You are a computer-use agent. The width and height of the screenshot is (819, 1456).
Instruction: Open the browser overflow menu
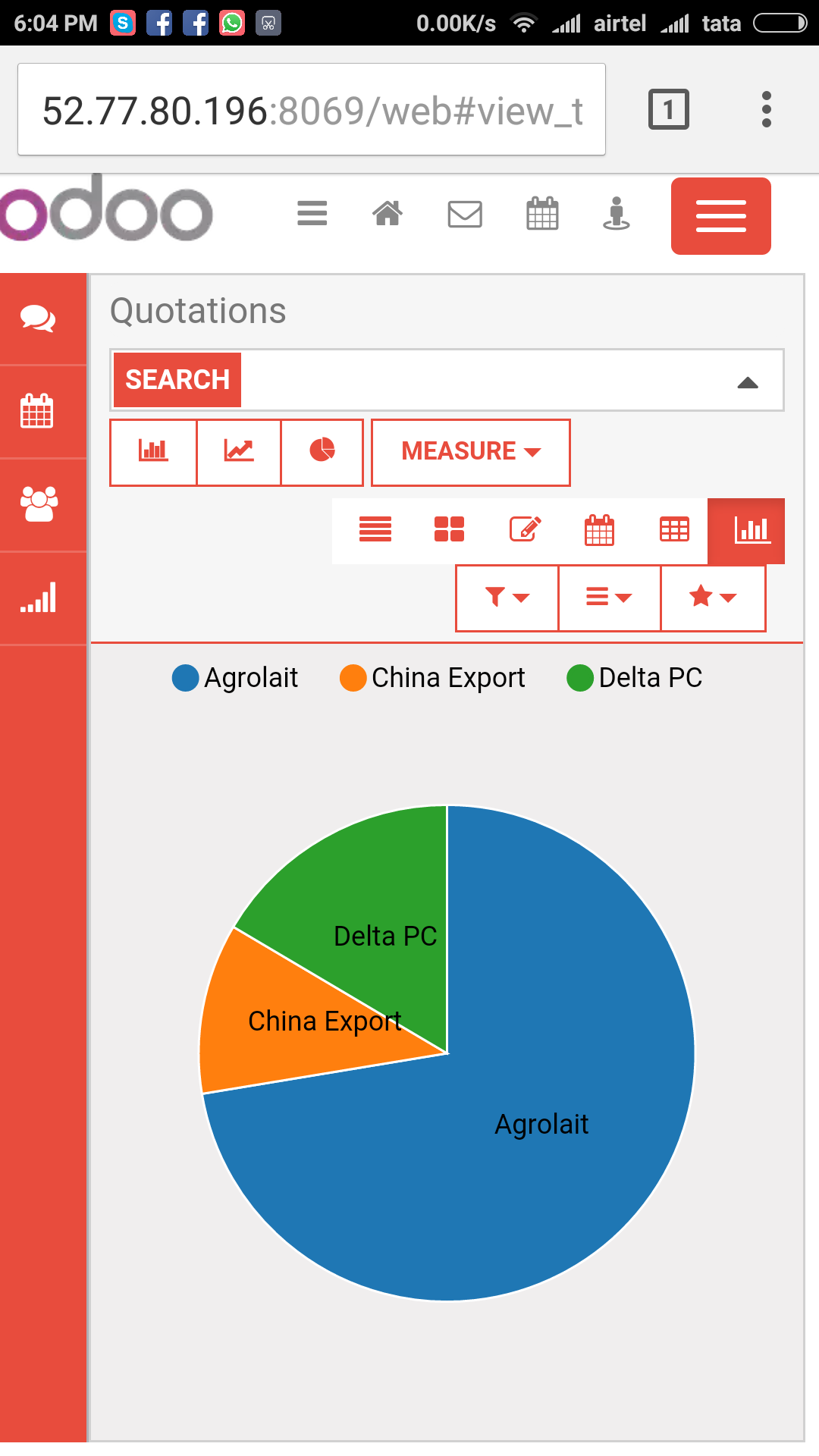pyautogui.click(x=766, y=110)
